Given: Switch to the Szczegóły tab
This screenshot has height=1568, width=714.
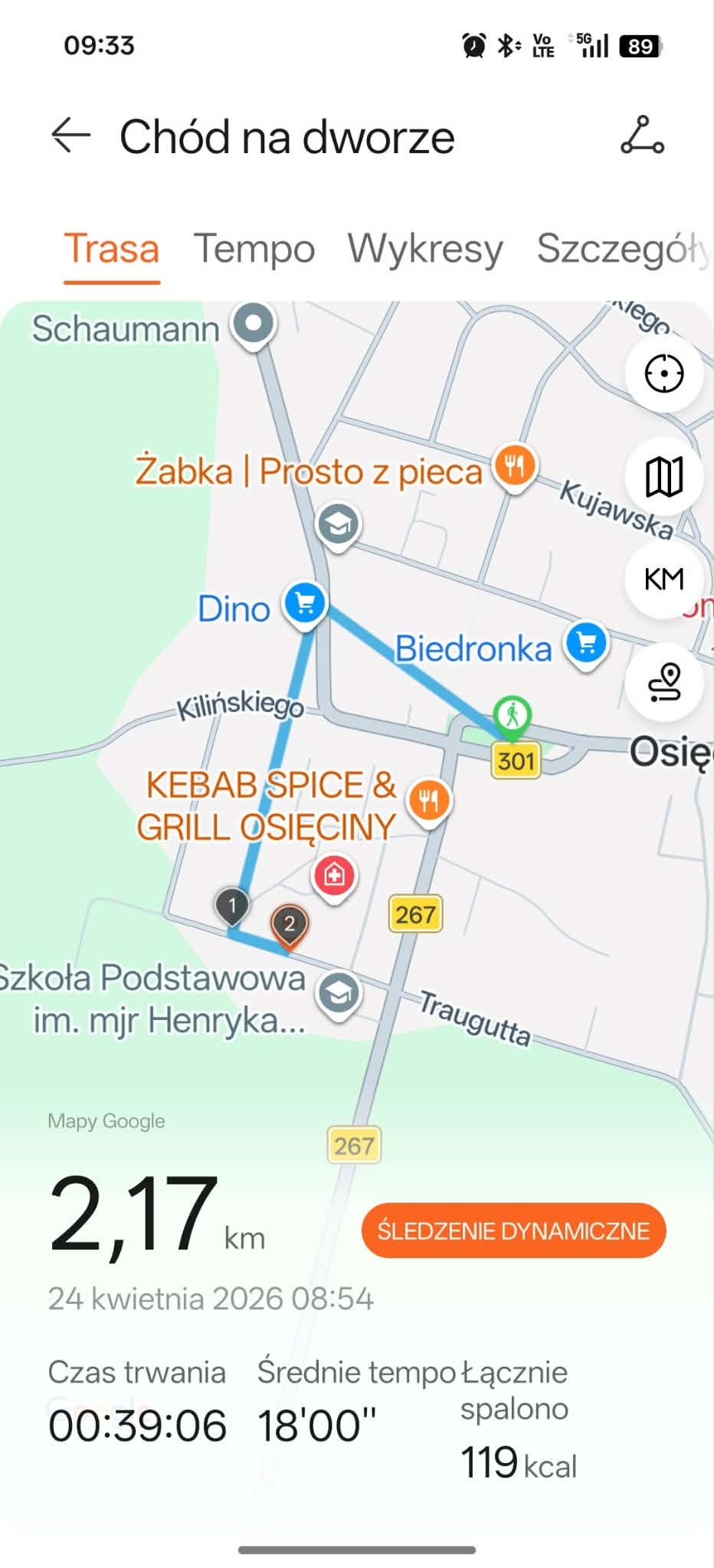Looking at the screenshot, I should pos(622,249).
